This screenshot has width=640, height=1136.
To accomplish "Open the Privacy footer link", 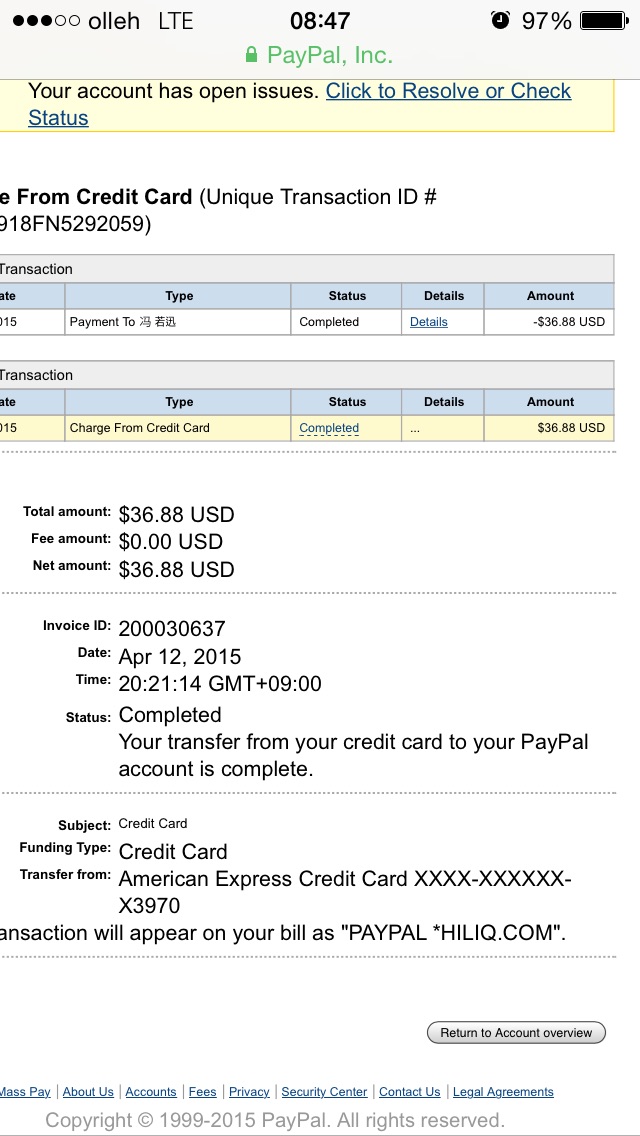I will pyautogui.click(x=249, y=1092).
